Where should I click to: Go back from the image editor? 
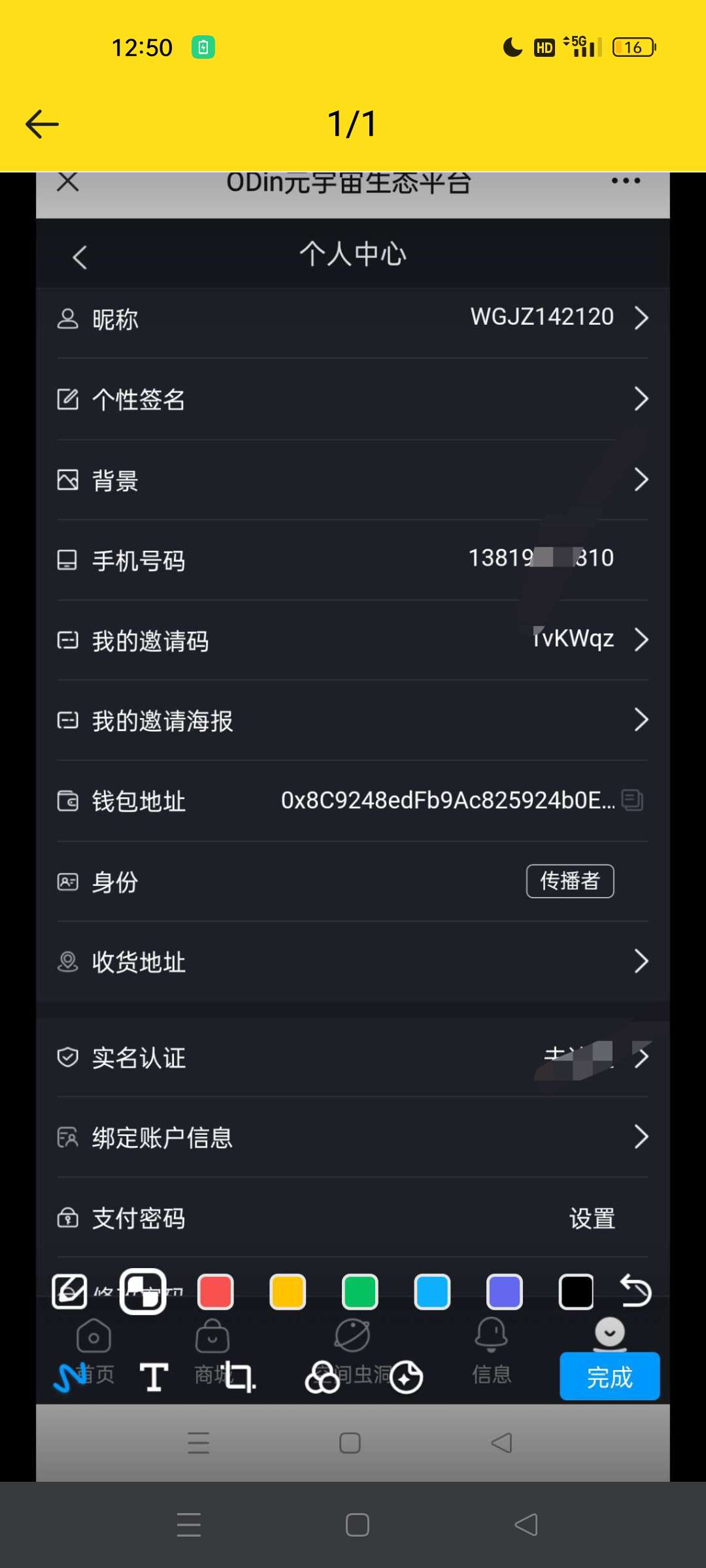pyautogui.click(x=42, y=124)
